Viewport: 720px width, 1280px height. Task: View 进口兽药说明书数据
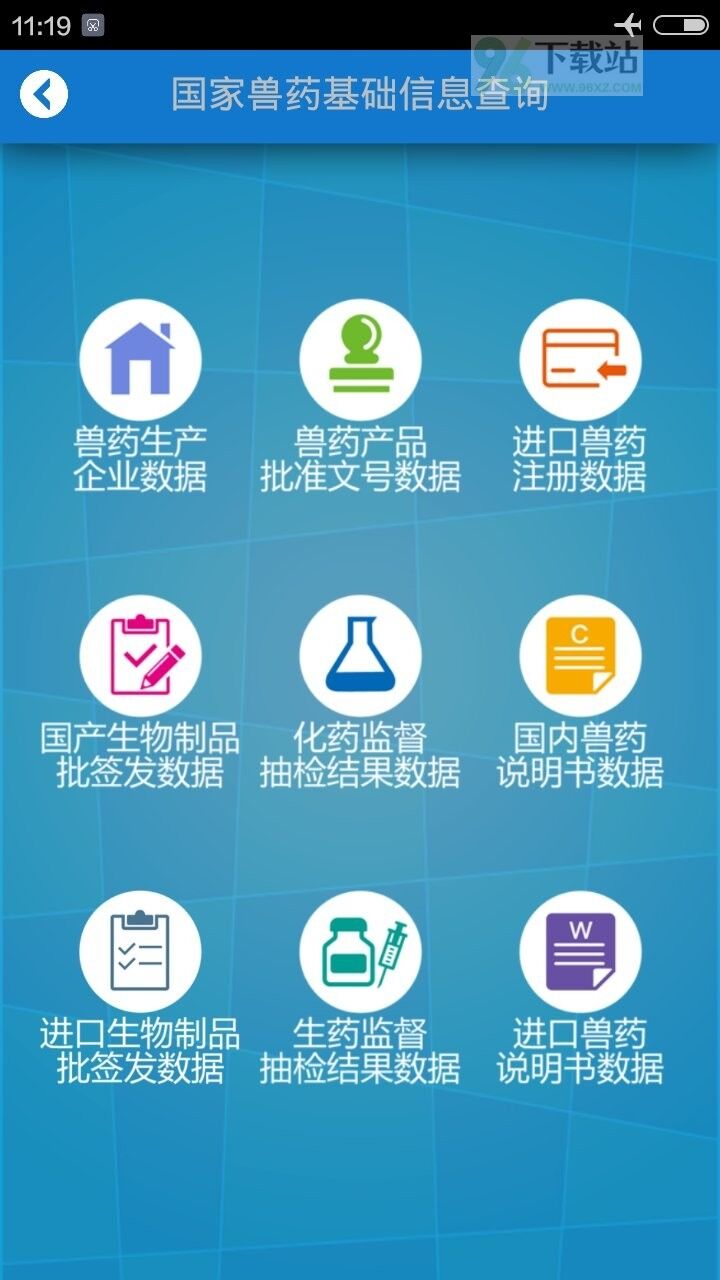(580, 988)
